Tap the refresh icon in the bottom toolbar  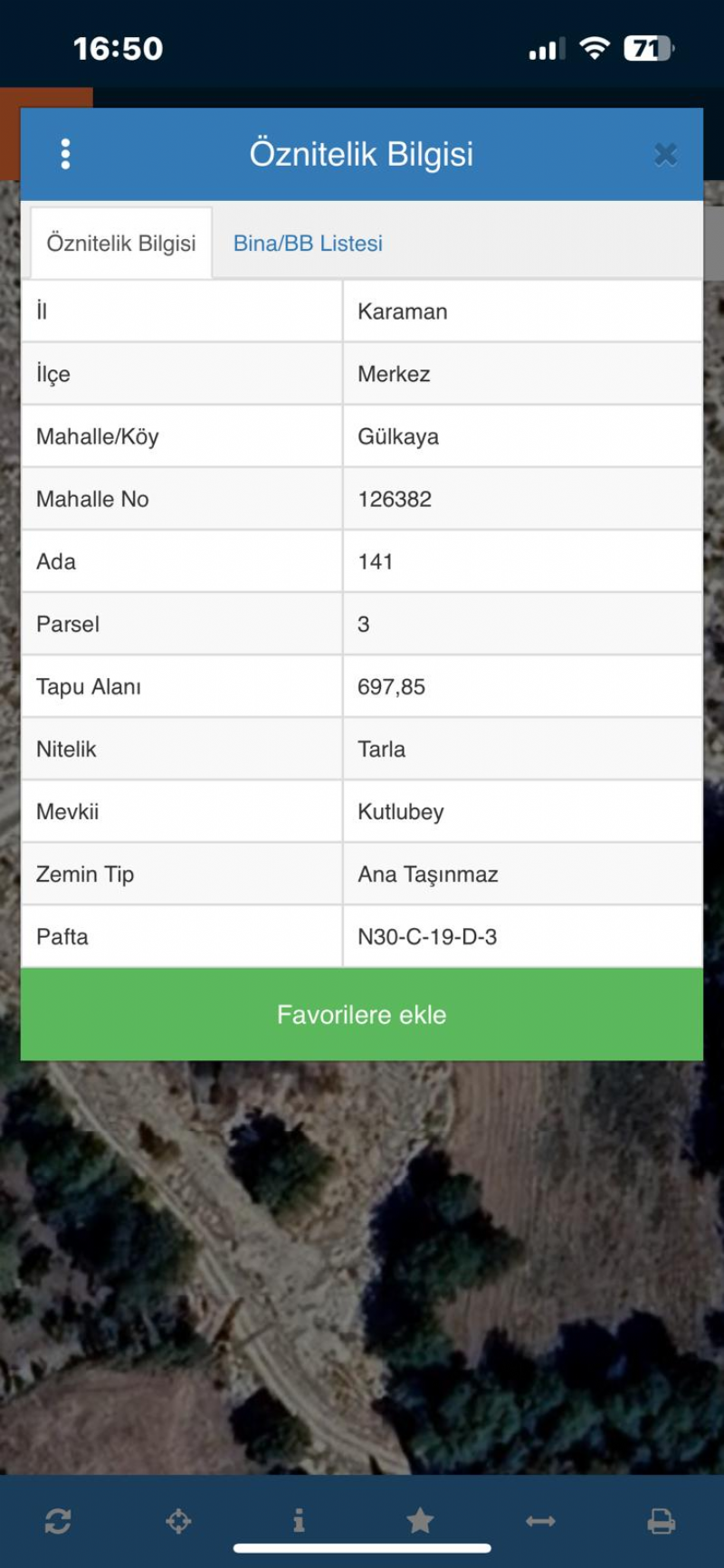[58, 1521]
